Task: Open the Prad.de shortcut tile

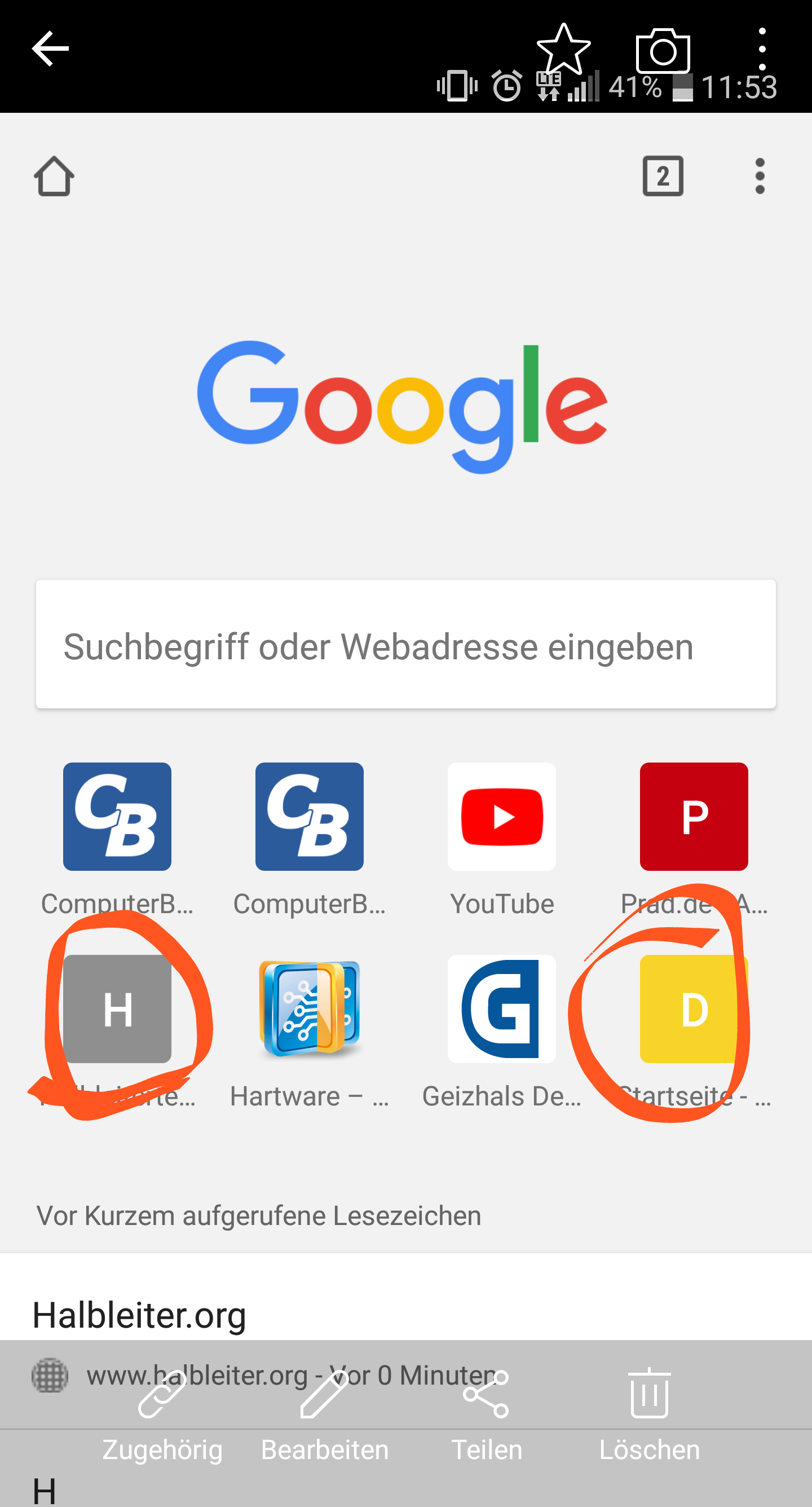Action: [x=694, y=817]
